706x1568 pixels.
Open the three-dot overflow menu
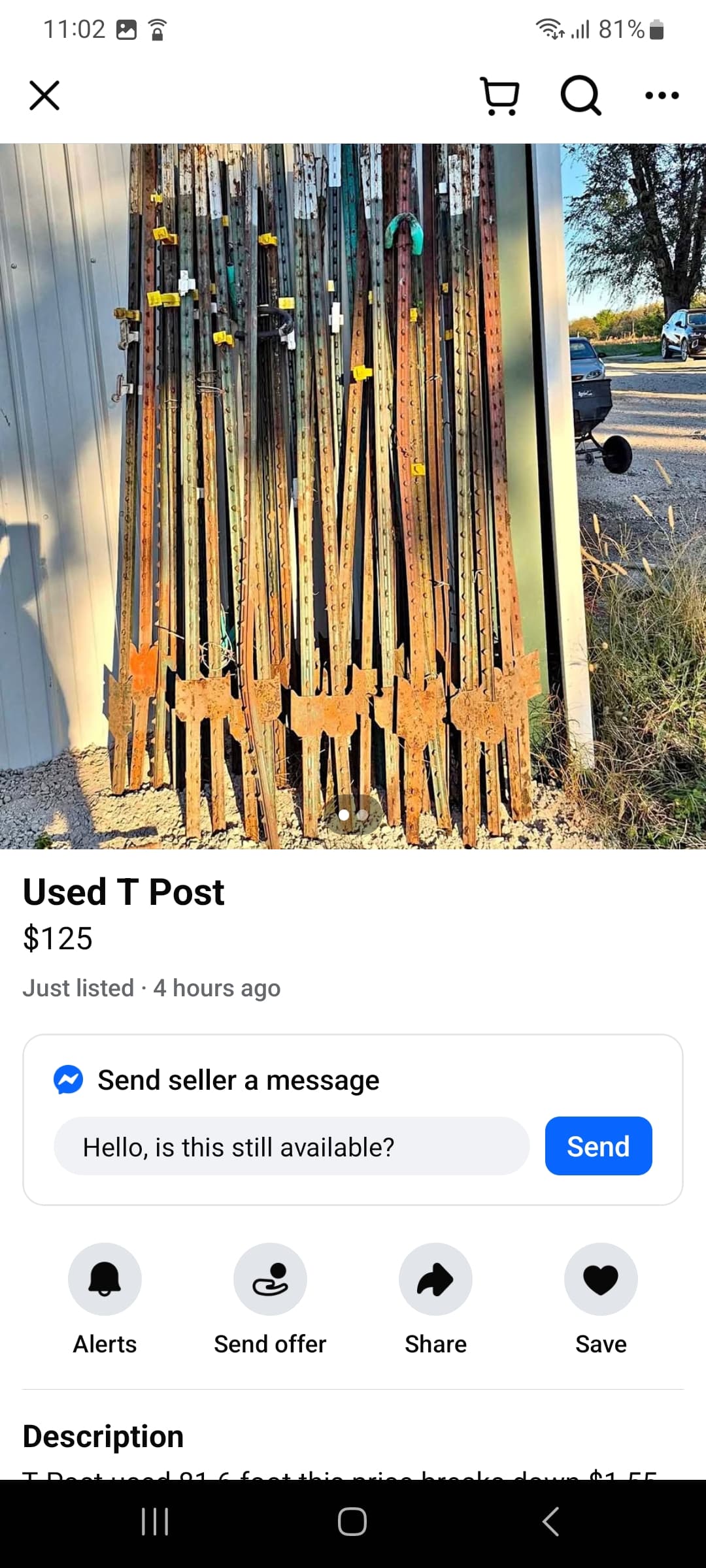point(662,96)
